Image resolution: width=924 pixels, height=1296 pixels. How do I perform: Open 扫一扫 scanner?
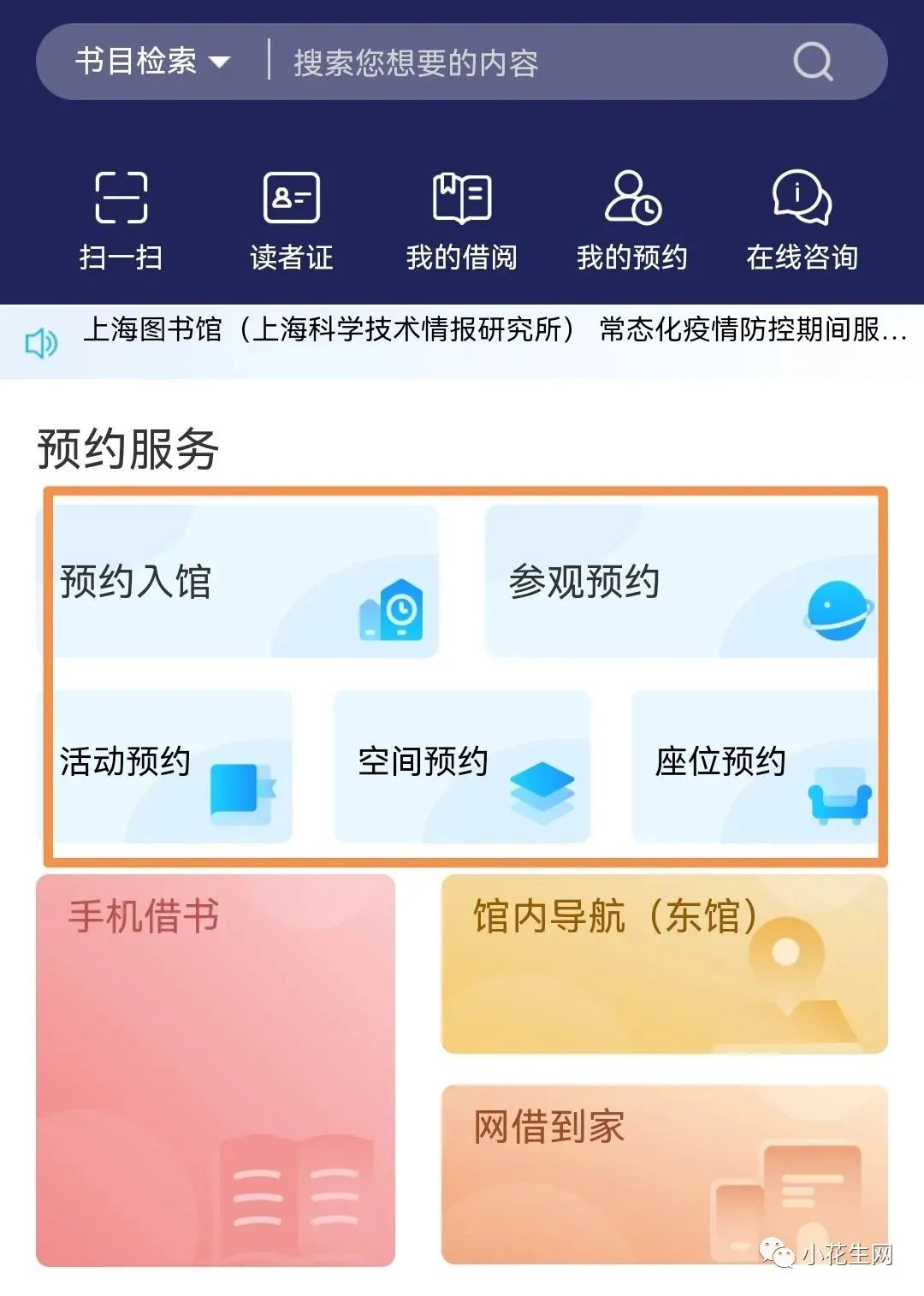tap(121, 219)
